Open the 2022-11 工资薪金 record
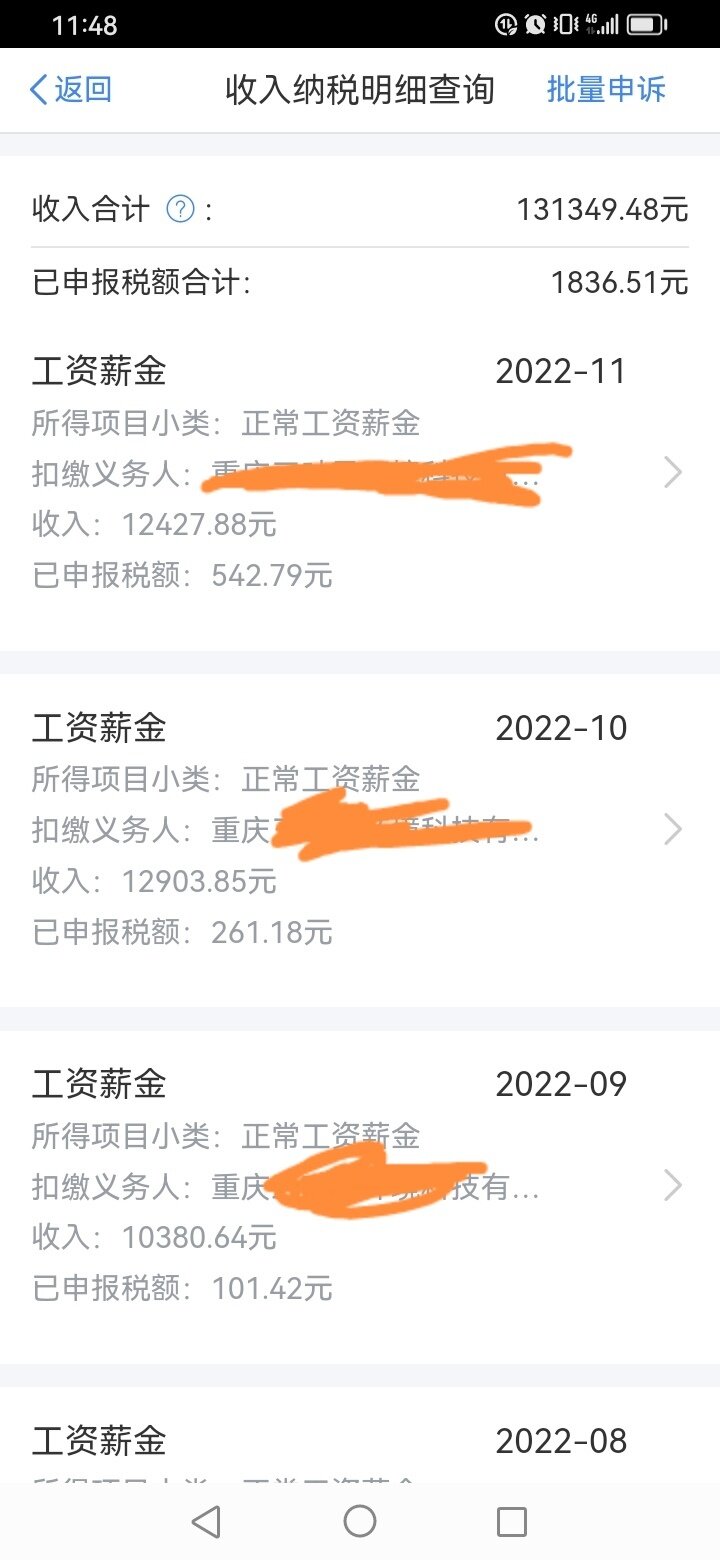Image resolution: width=720 pixels, height=1560 pixels. click(x=360, y=473)
